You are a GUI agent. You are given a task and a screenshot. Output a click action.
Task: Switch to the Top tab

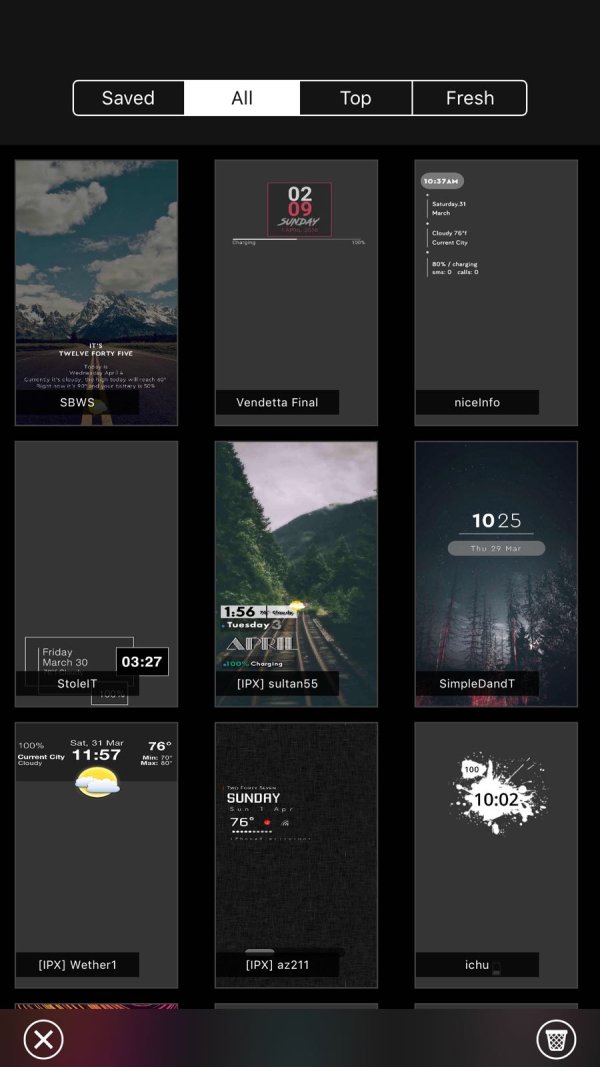click(x=355, y=98)
